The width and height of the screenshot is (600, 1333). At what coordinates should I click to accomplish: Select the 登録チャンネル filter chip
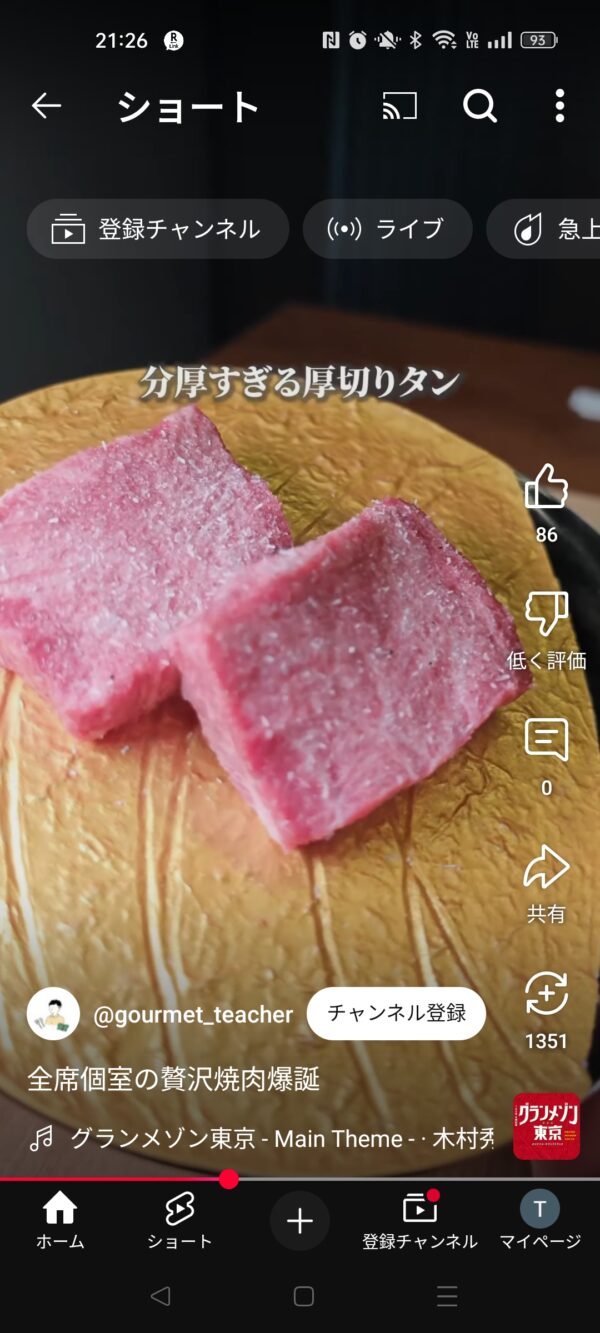click(157, 229)
